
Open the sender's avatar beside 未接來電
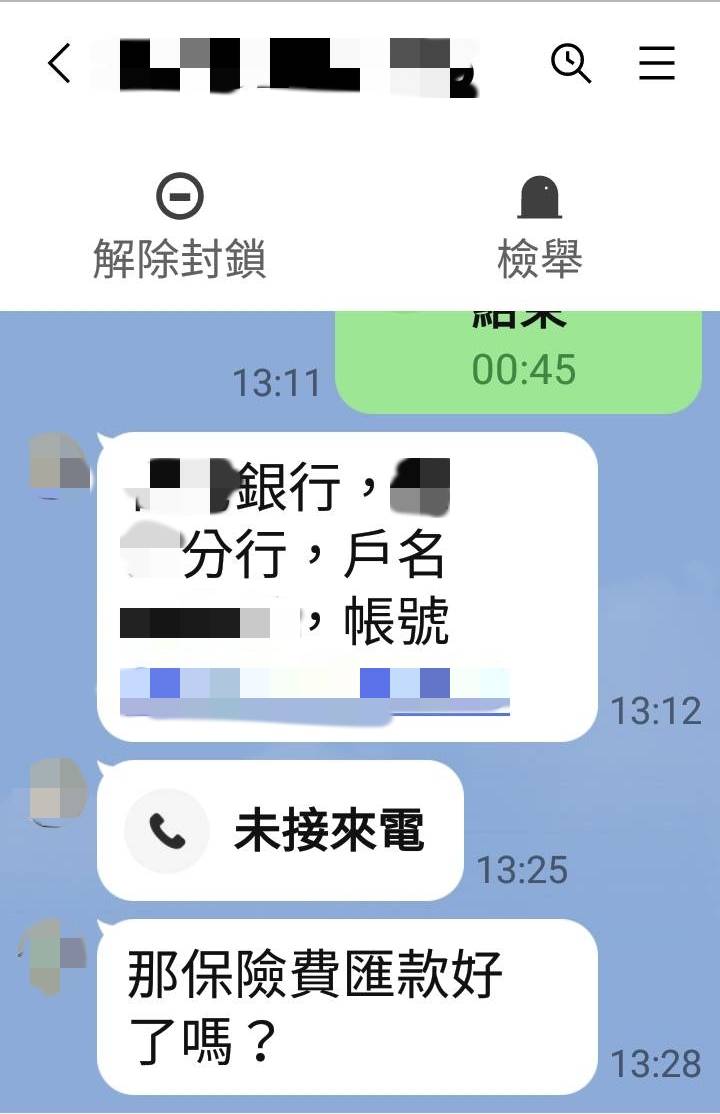58,792
